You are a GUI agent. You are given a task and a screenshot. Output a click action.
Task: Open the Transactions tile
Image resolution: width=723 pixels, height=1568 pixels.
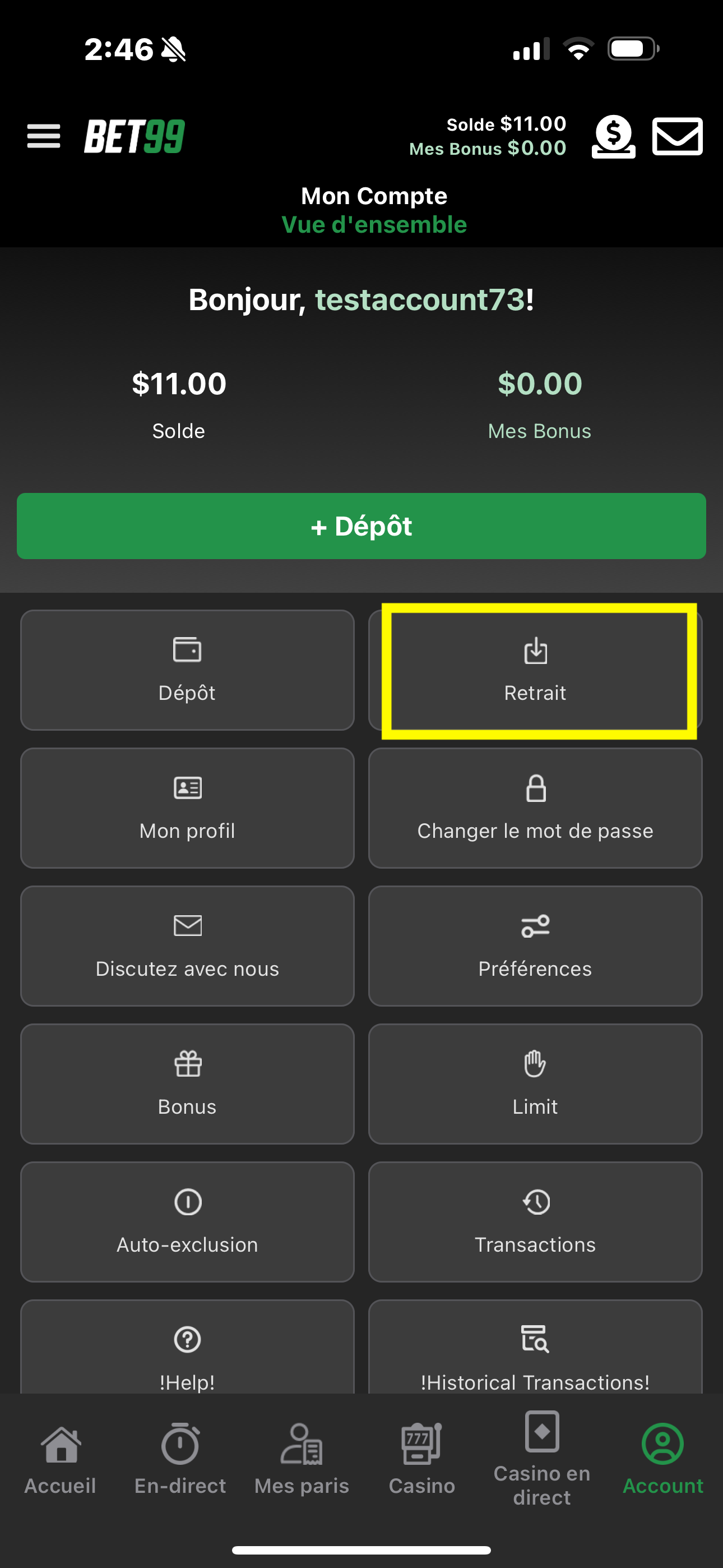pyautogui.click(x=536, y=1221)
